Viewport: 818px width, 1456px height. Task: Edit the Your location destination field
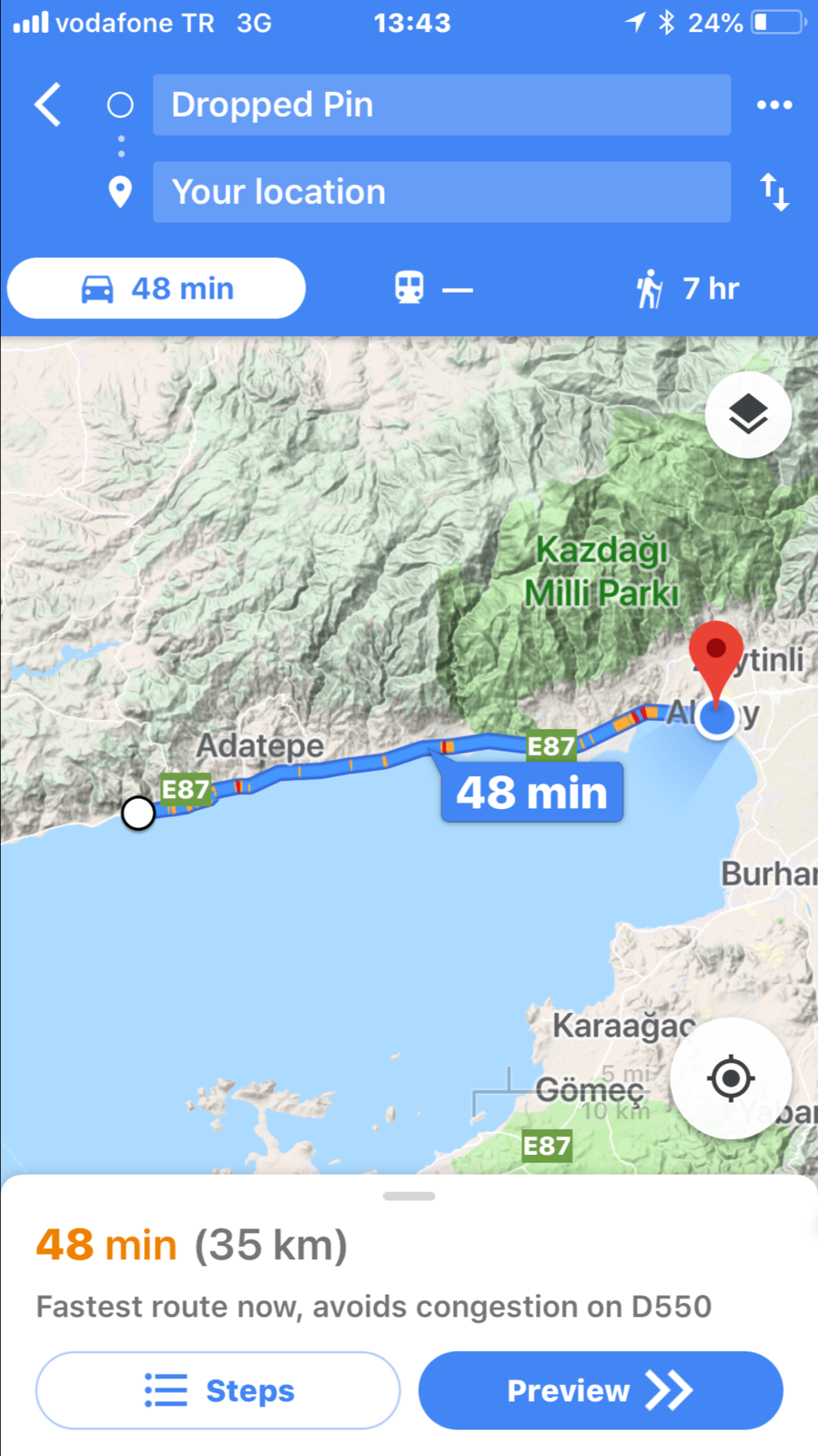point(441,192)
